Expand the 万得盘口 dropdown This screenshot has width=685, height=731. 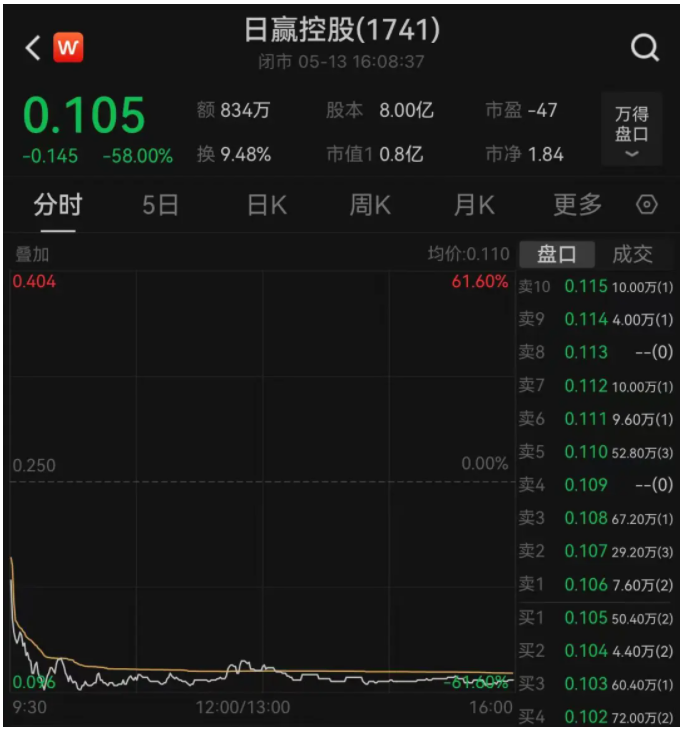pyautogui.click(x=631, y=130)
